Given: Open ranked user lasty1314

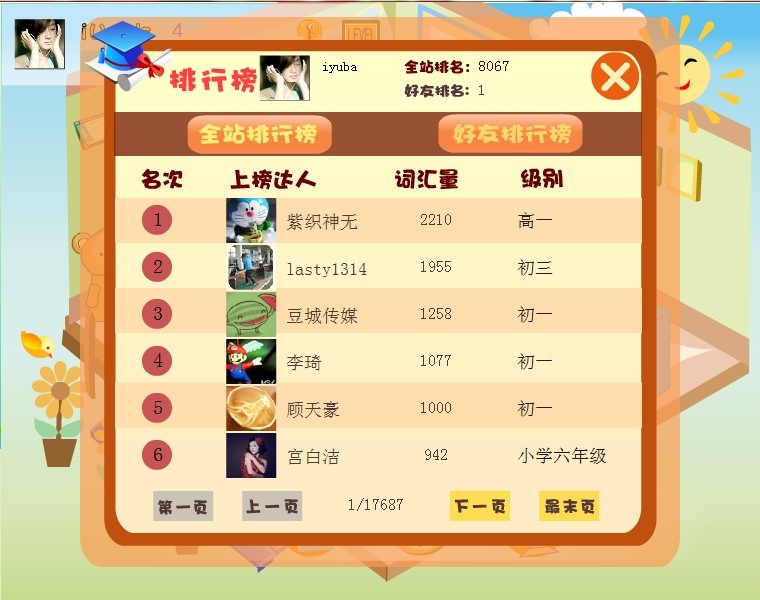Looking at the screenshot, I should click(x=326, y=268).
